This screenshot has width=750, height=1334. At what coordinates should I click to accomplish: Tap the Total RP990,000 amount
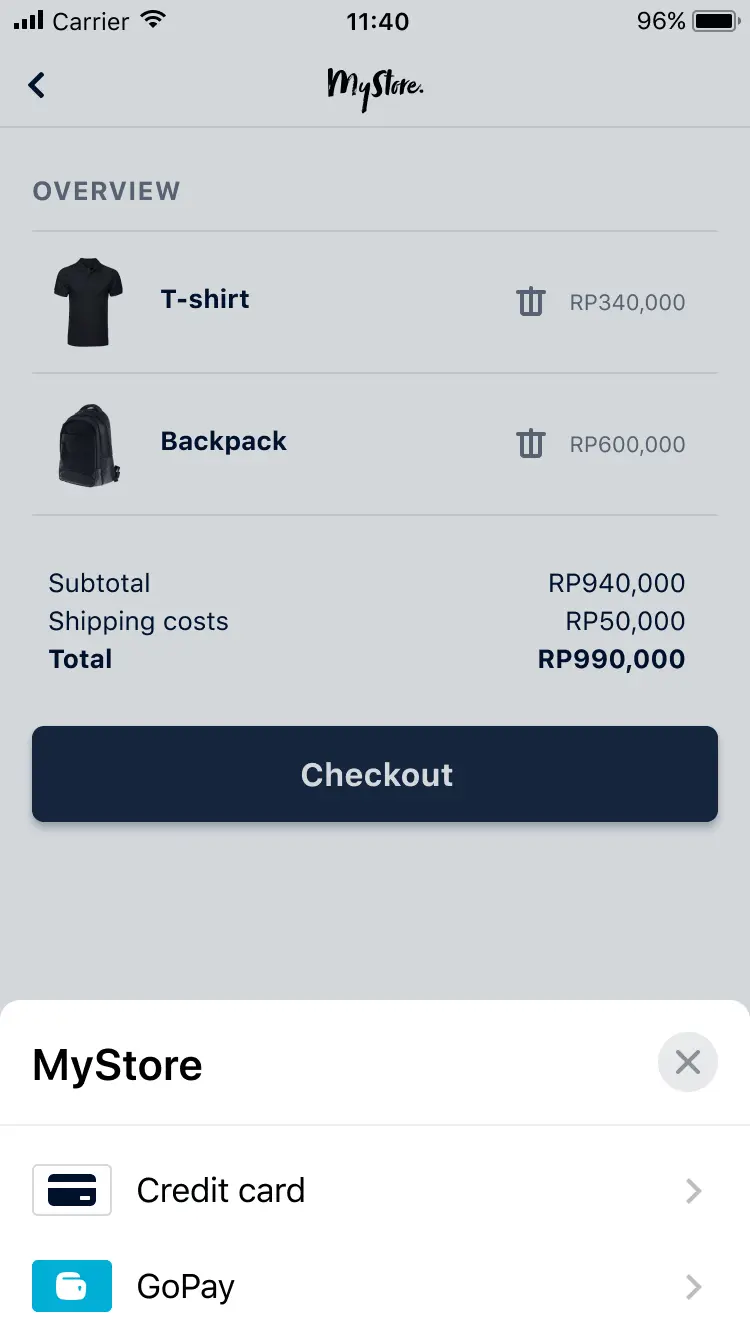click(611, 658)
